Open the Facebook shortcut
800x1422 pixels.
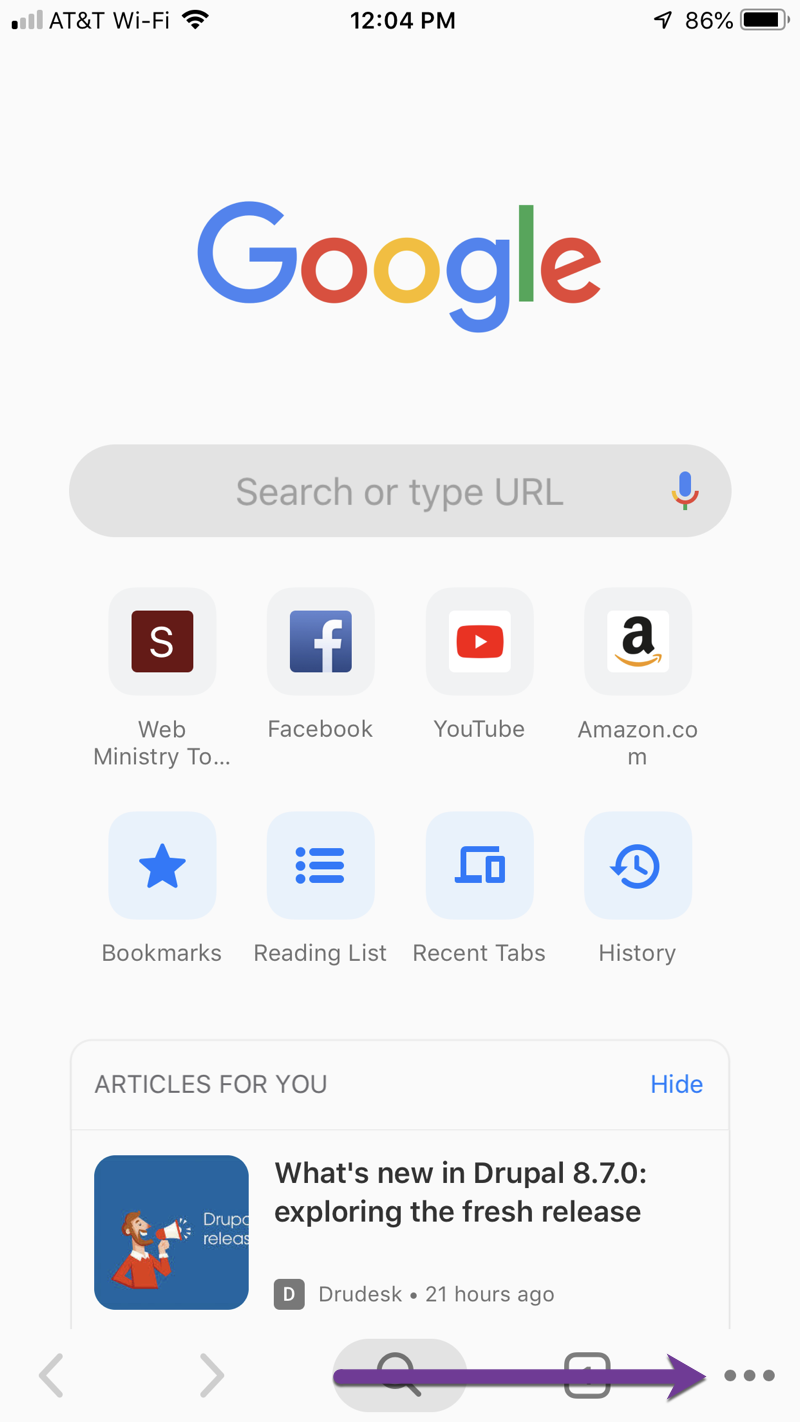[320, 641]
